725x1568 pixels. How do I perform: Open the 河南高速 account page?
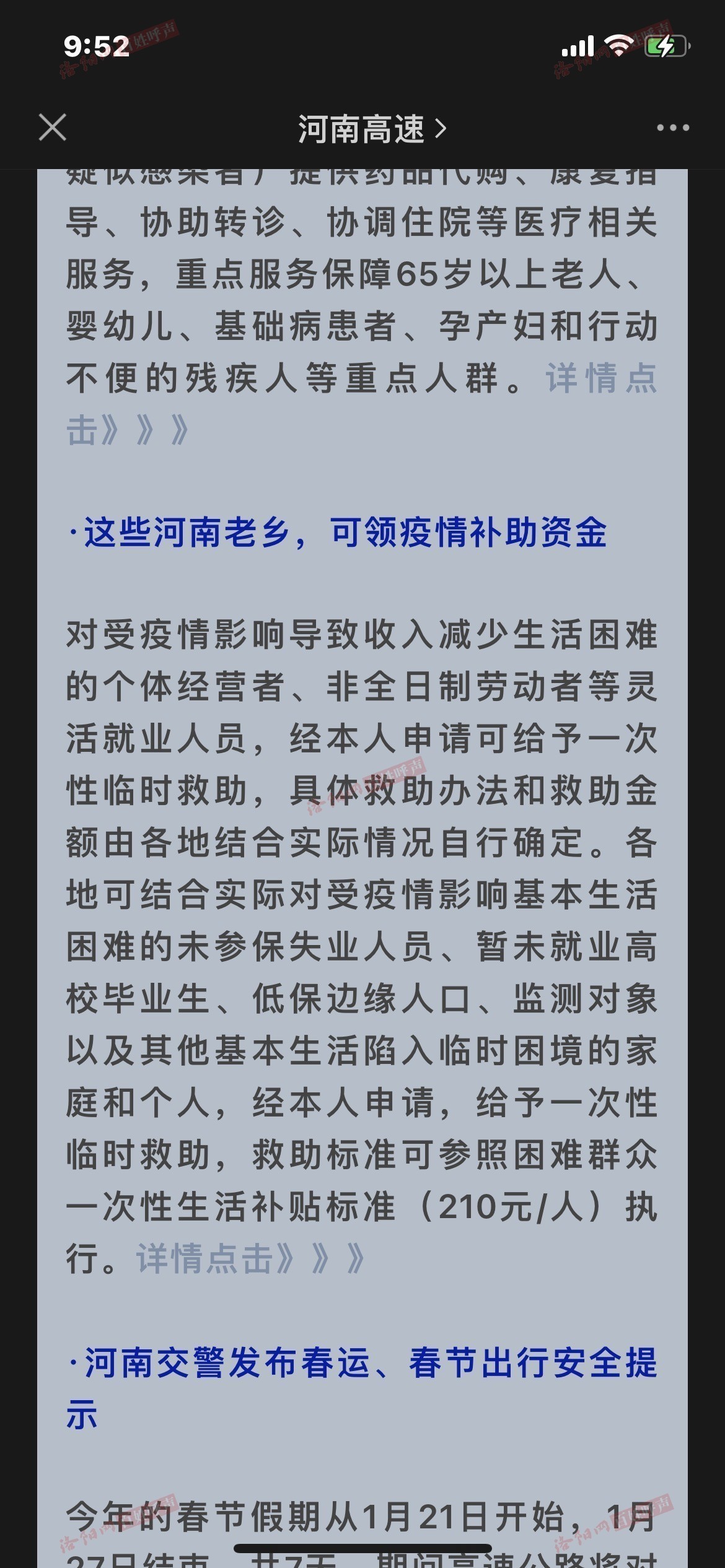[x=372, y=129]
